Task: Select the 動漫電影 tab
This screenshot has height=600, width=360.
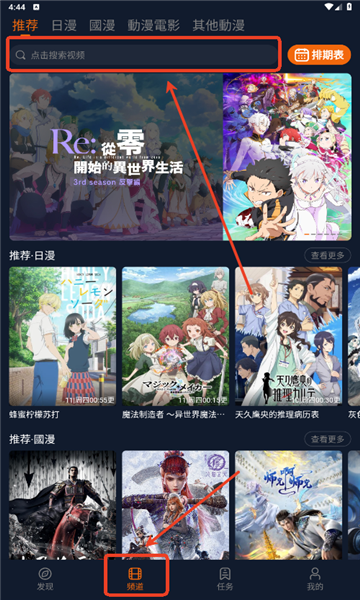Action: 153,25
